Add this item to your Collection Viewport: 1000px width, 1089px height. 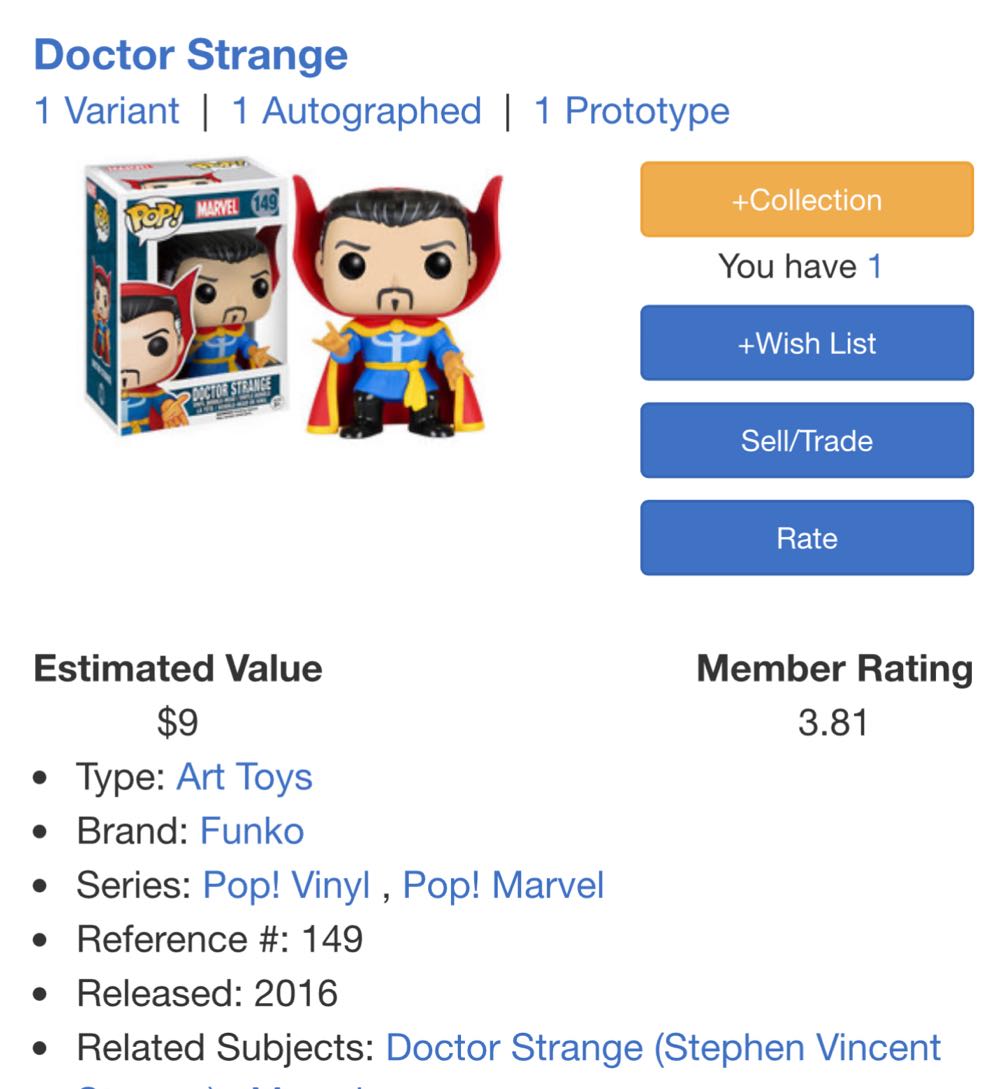[806, 199]
